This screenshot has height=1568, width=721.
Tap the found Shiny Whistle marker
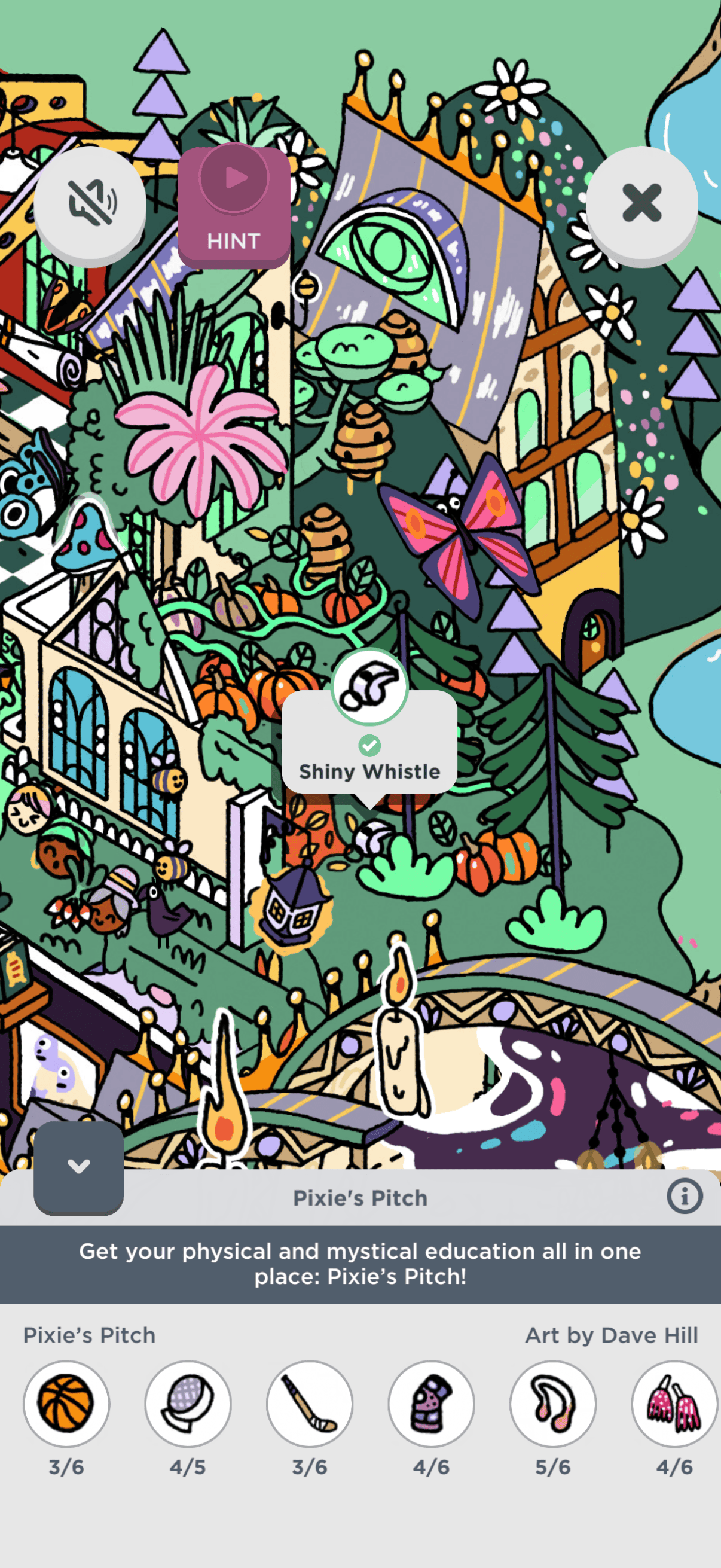tap(369, 688)
